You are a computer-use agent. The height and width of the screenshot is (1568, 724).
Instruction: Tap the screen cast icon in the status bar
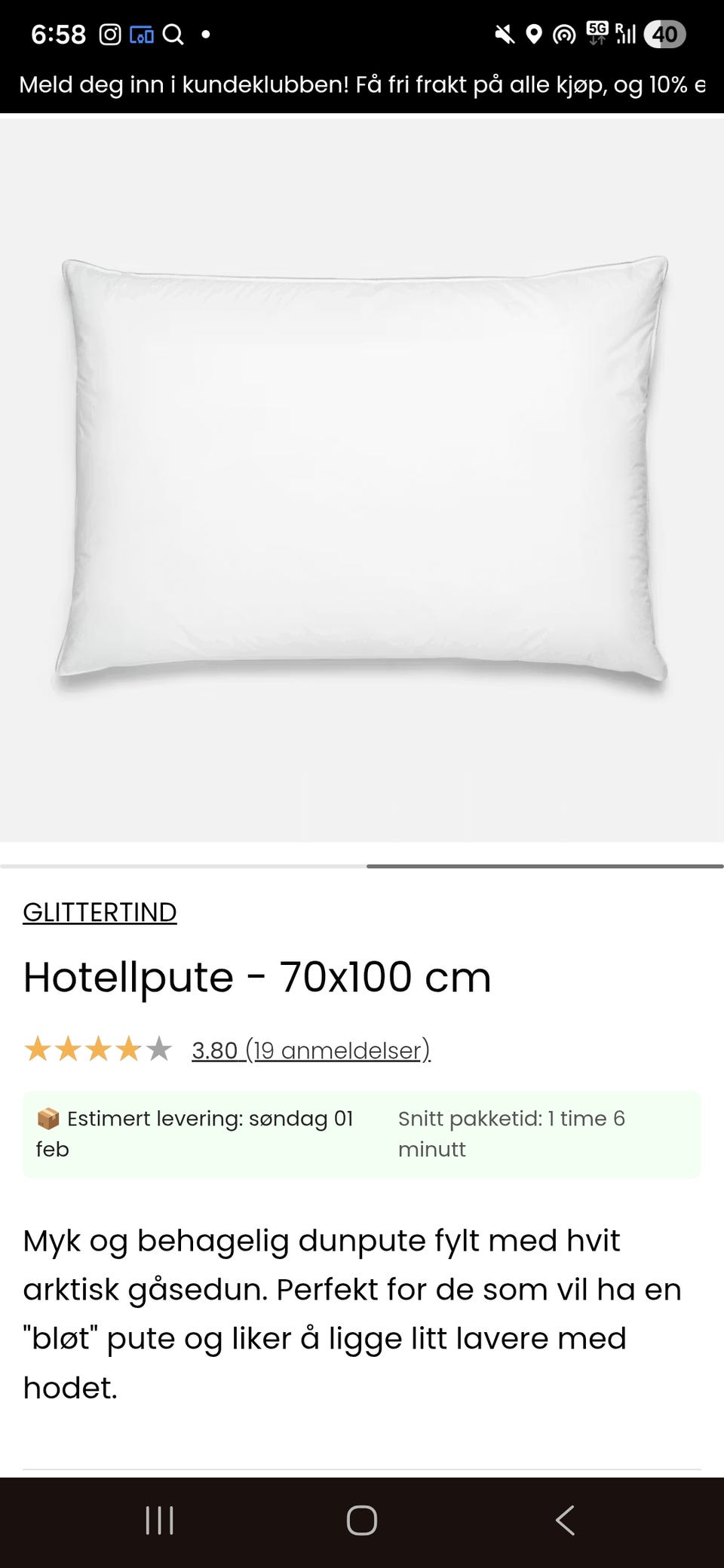coord(142,34)
